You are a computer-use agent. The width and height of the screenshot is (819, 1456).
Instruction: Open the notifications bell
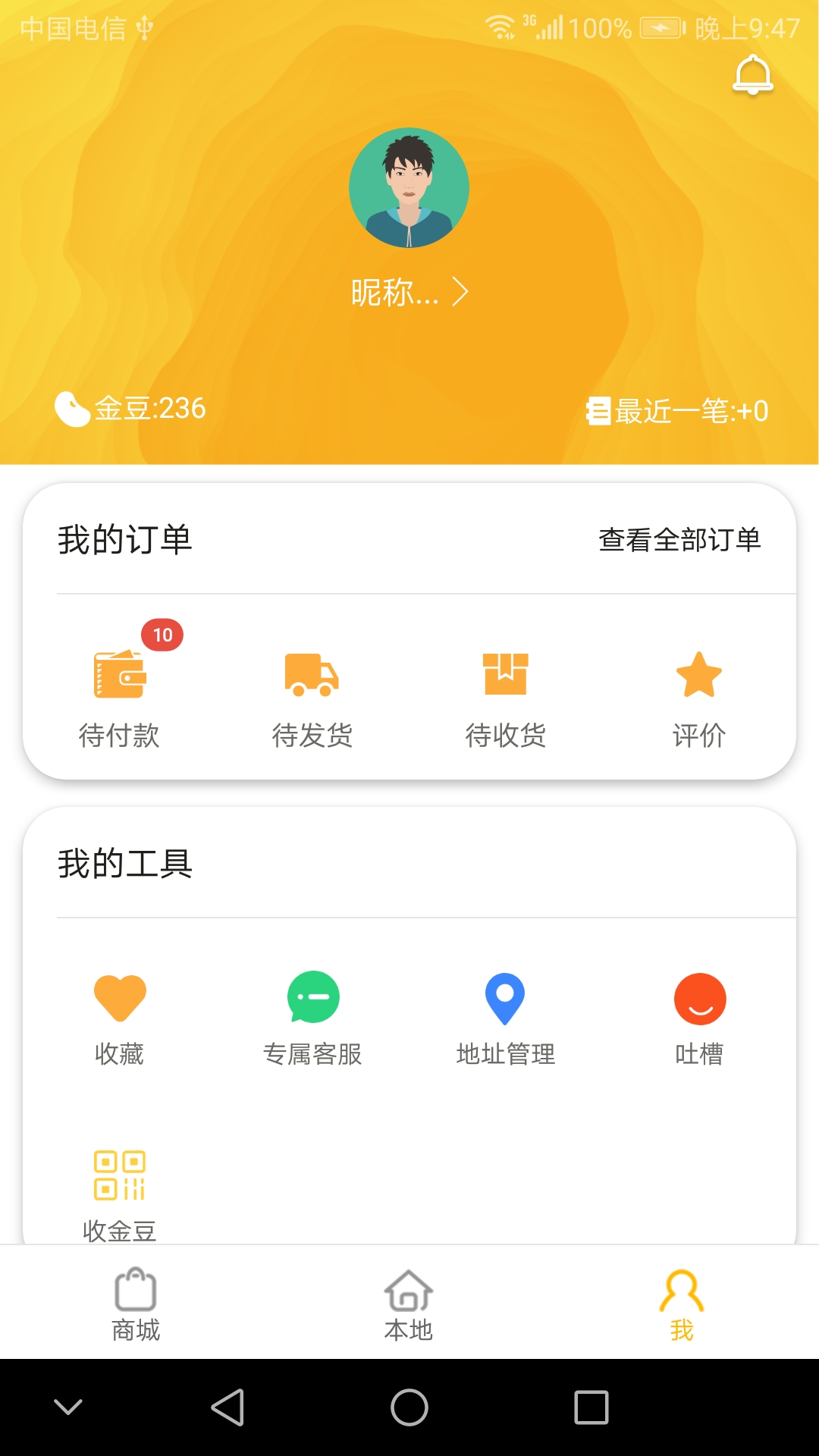(753, 75)
